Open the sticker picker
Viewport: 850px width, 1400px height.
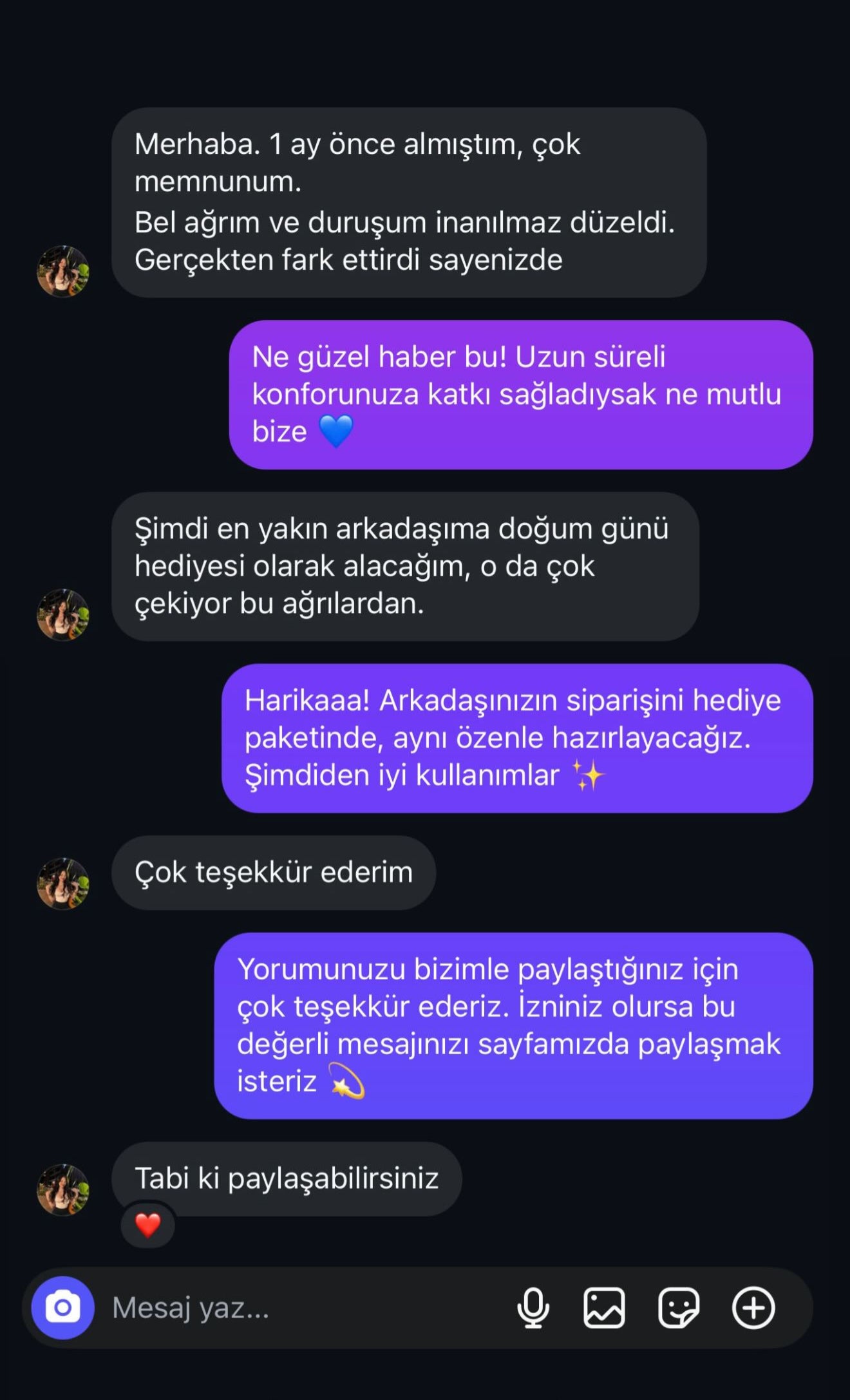click(x=678, y=1308)
